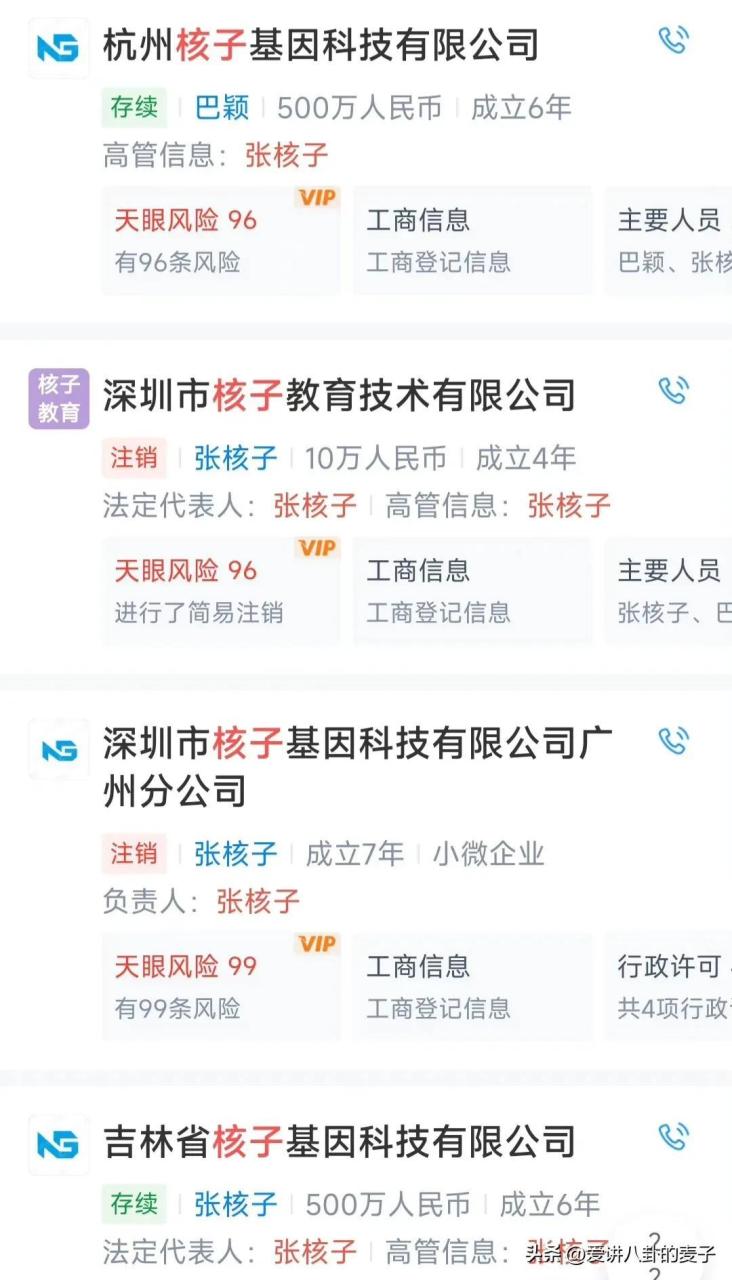Screen dimensions: 732x1280
Task: View 96 天眼风险 for 杭州核子基因科技有限公司
Action: [x=220, y=240]
